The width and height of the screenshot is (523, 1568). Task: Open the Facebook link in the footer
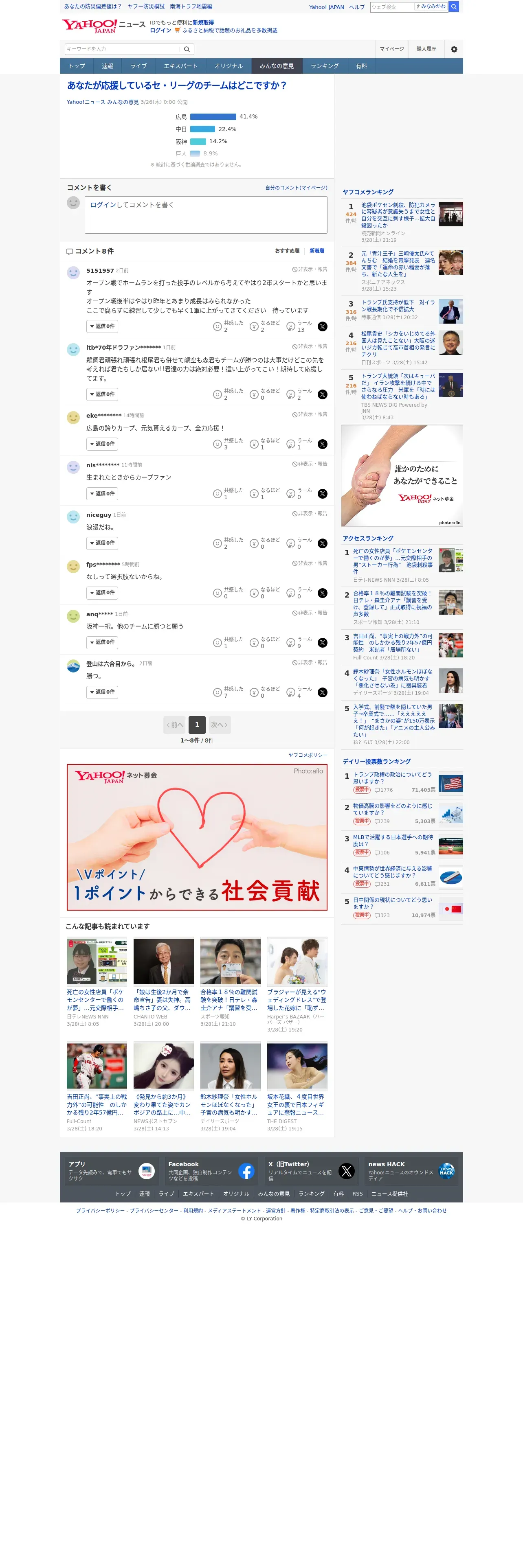(x=209, y=1171)
